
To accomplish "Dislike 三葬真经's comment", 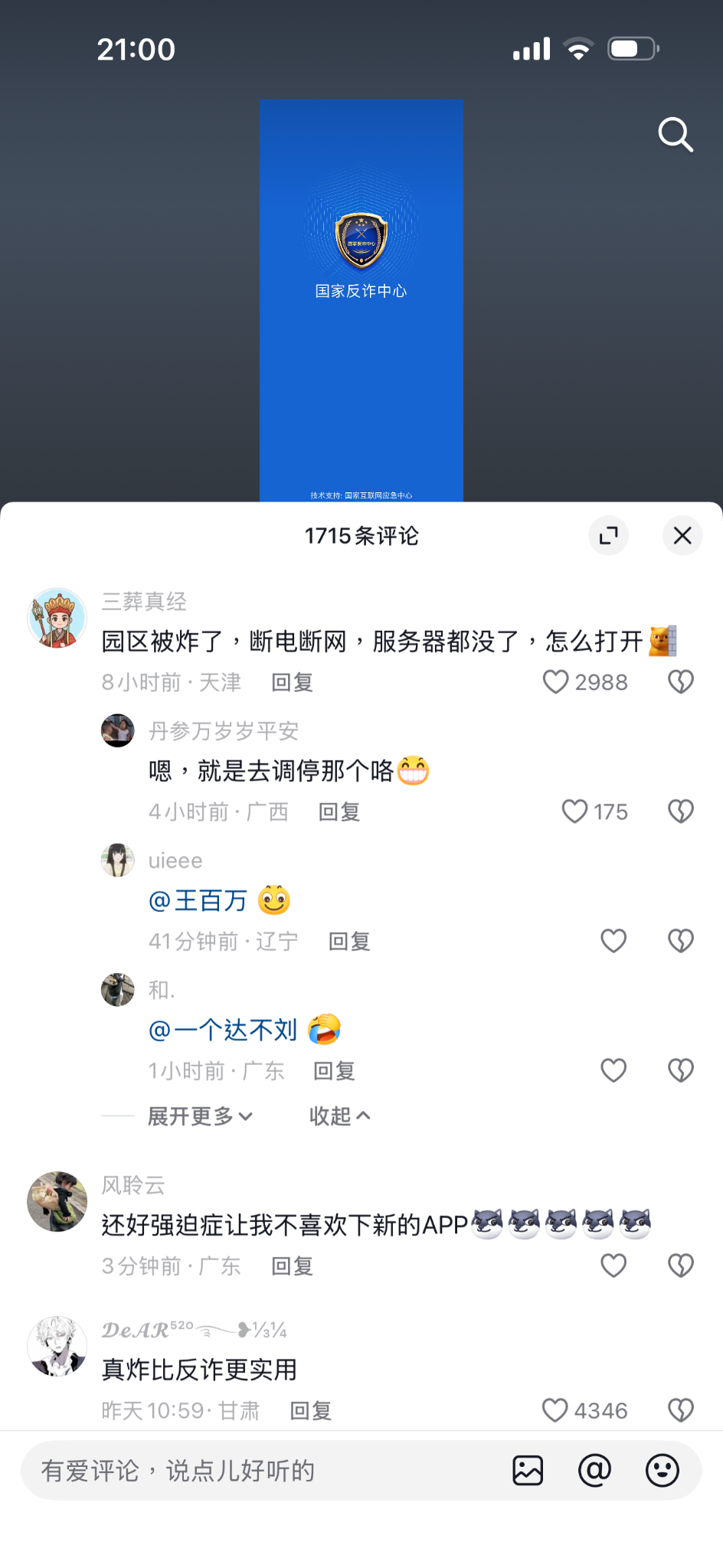I will [x=681, y=681].
